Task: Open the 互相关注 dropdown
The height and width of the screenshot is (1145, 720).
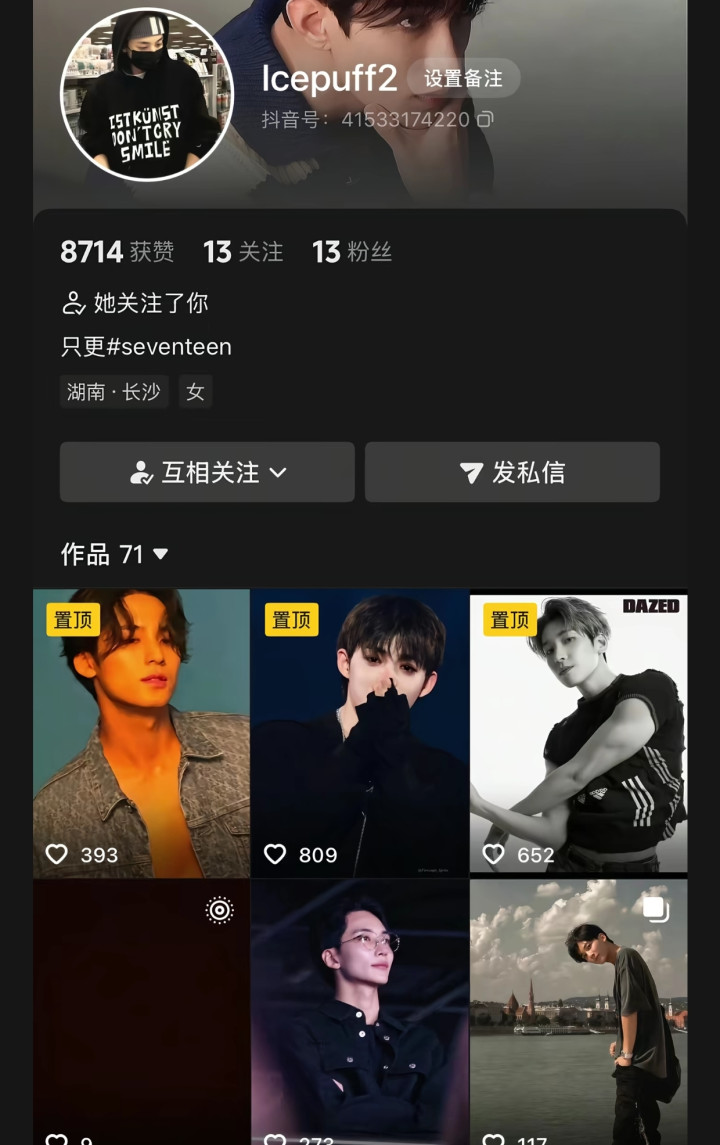Action: tap(207, 472)
